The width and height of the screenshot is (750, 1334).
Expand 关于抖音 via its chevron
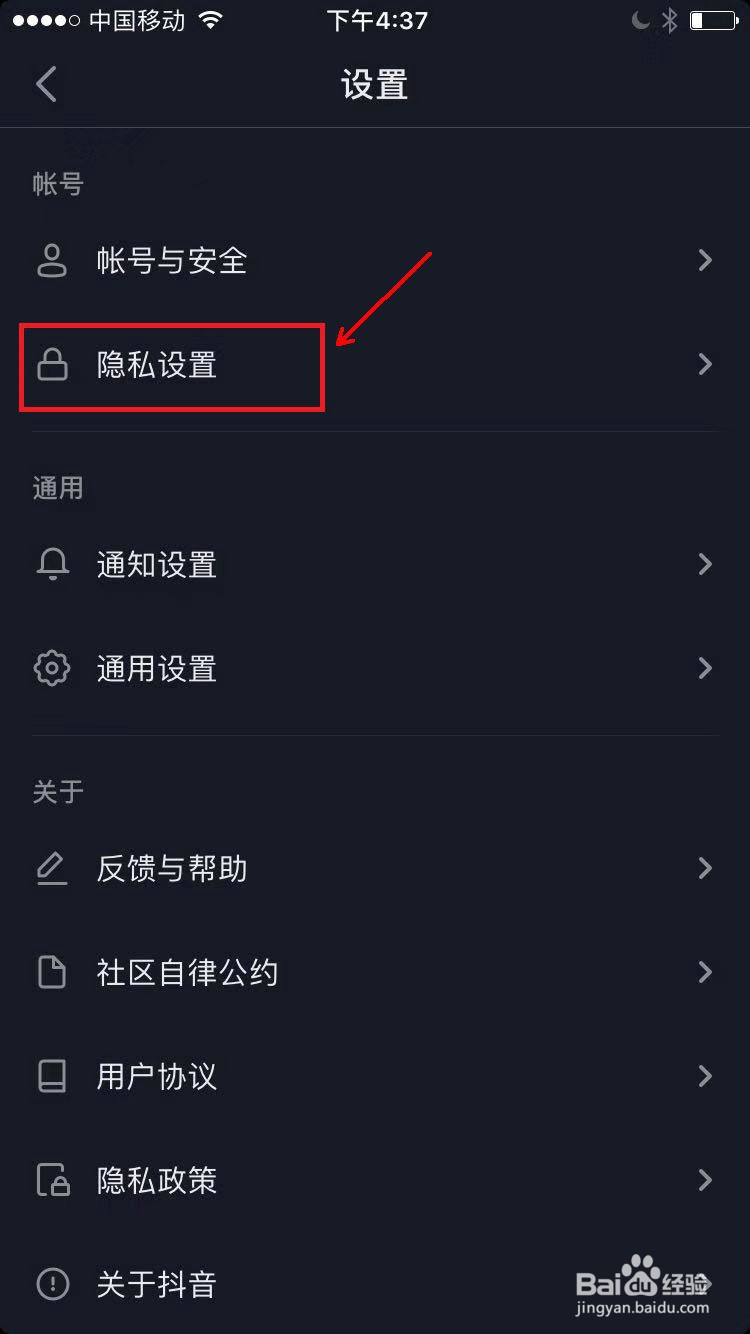[x=704, y=1284]
